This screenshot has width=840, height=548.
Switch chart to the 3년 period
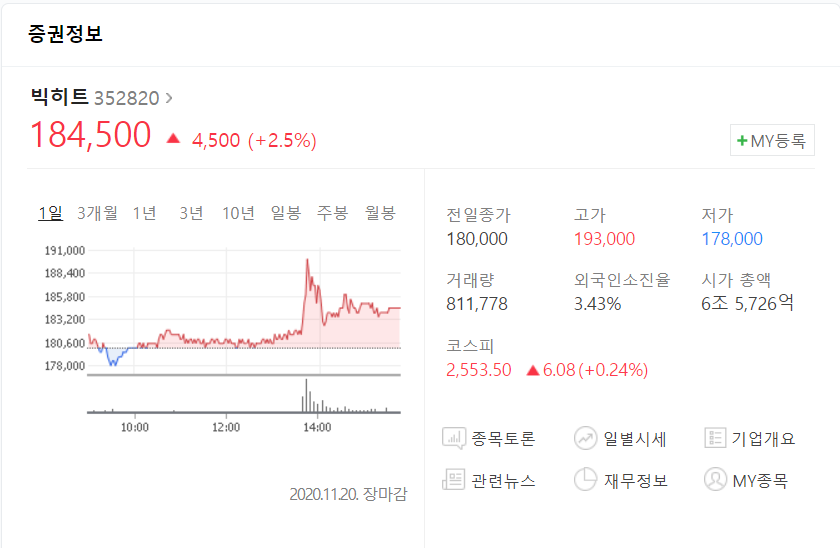point(191,212)
